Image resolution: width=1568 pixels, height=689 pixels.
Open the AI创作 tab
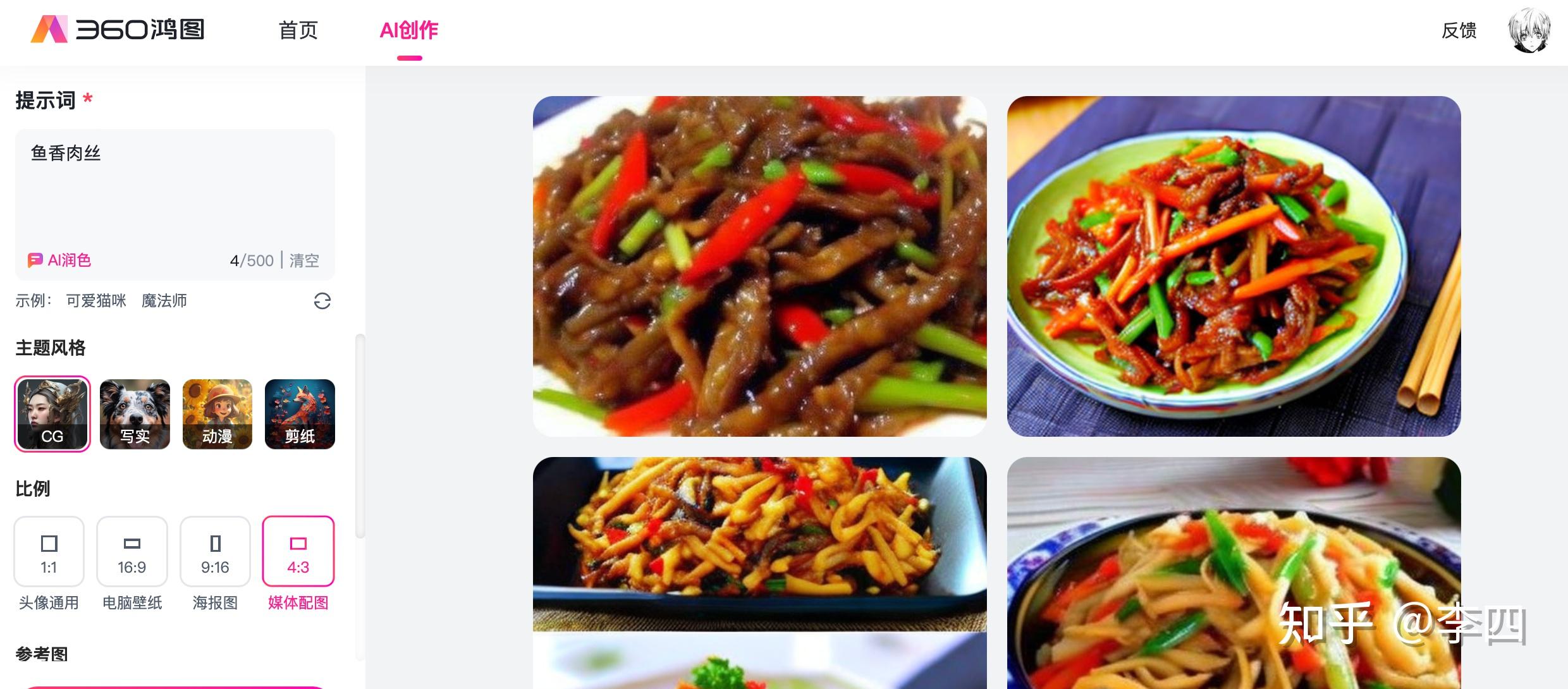[408, 30]
